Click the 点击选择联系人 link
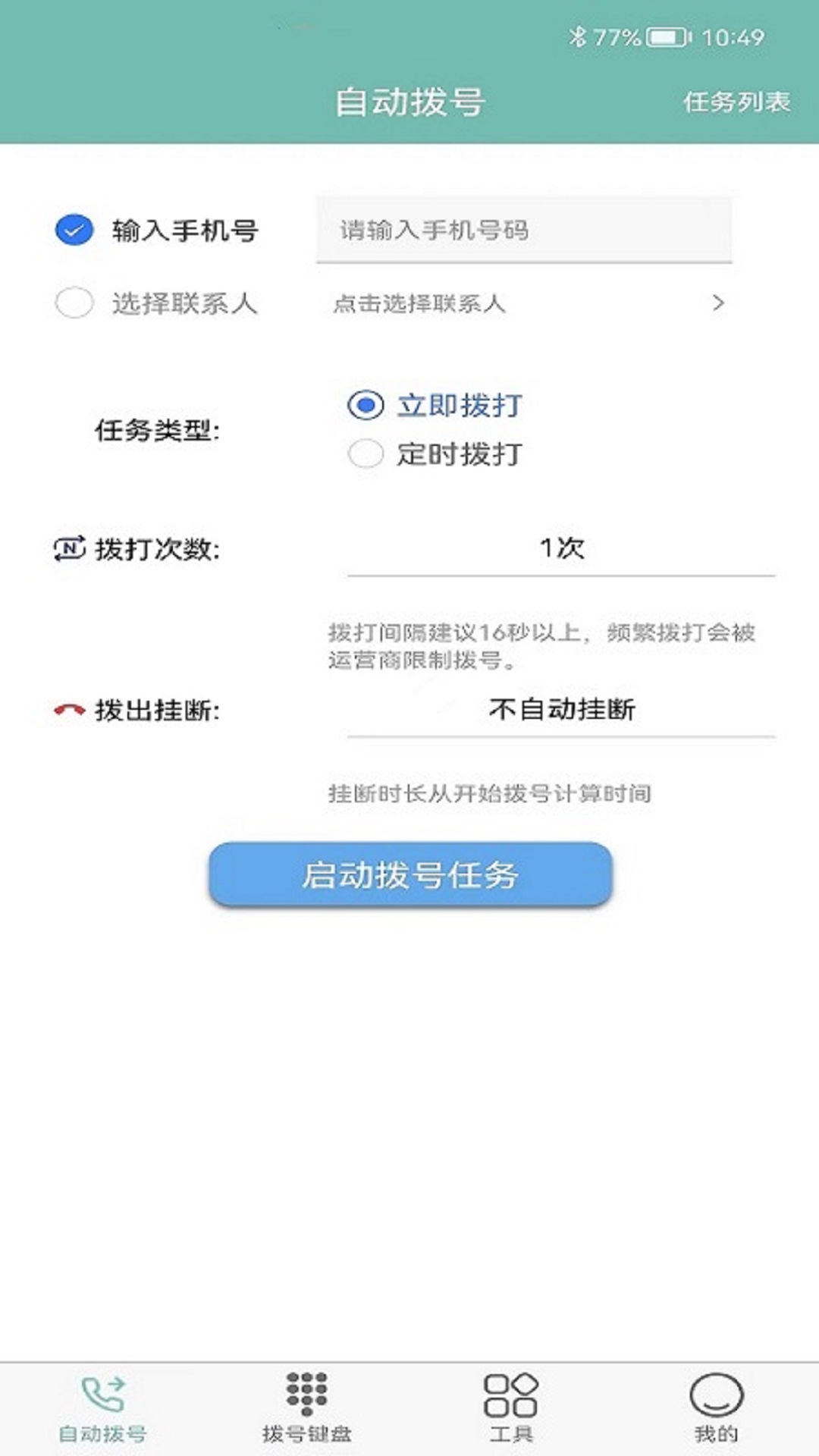819x1456 pixels. click(419, 305)
